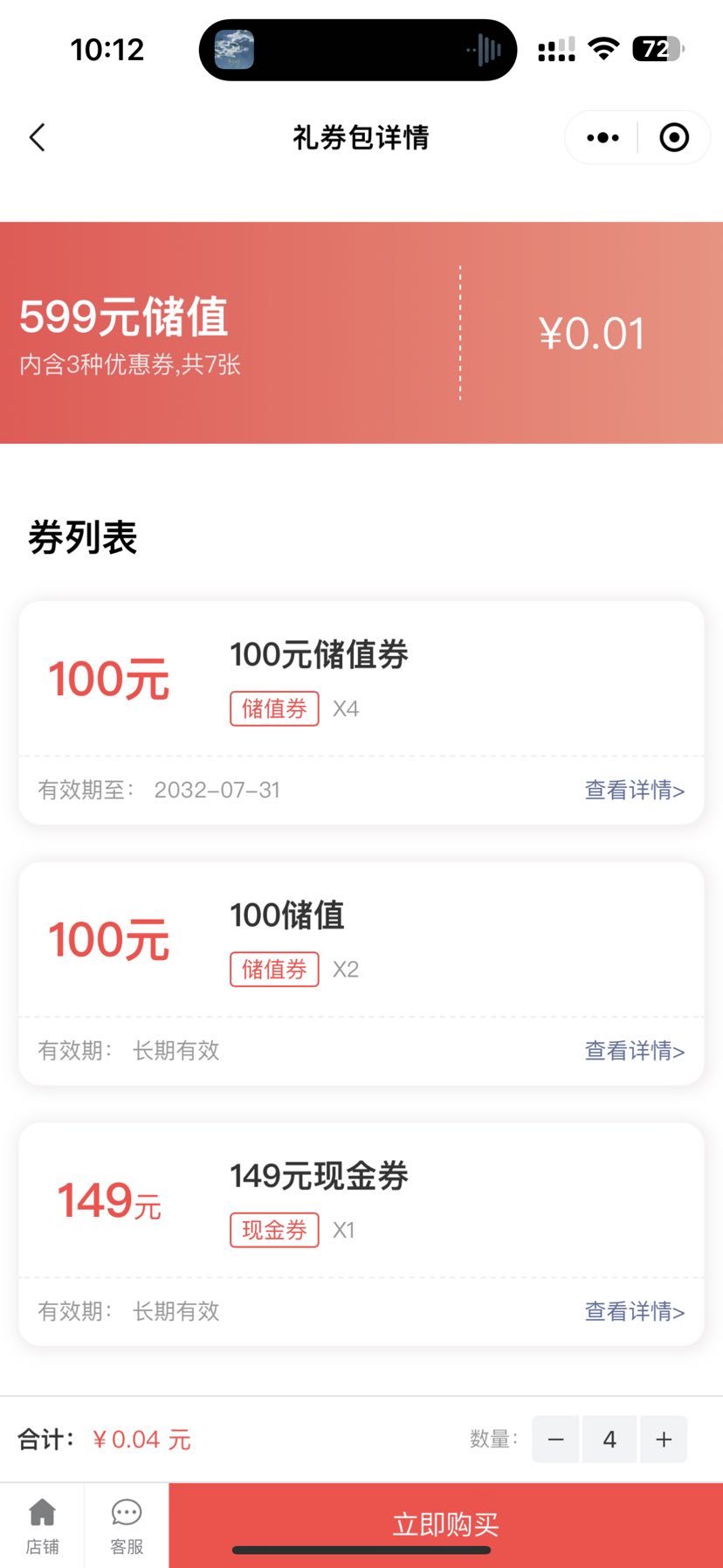The image size is (723, 1568).
Task: Go back from the 礼券包详情 page
Action: (38, 138)
